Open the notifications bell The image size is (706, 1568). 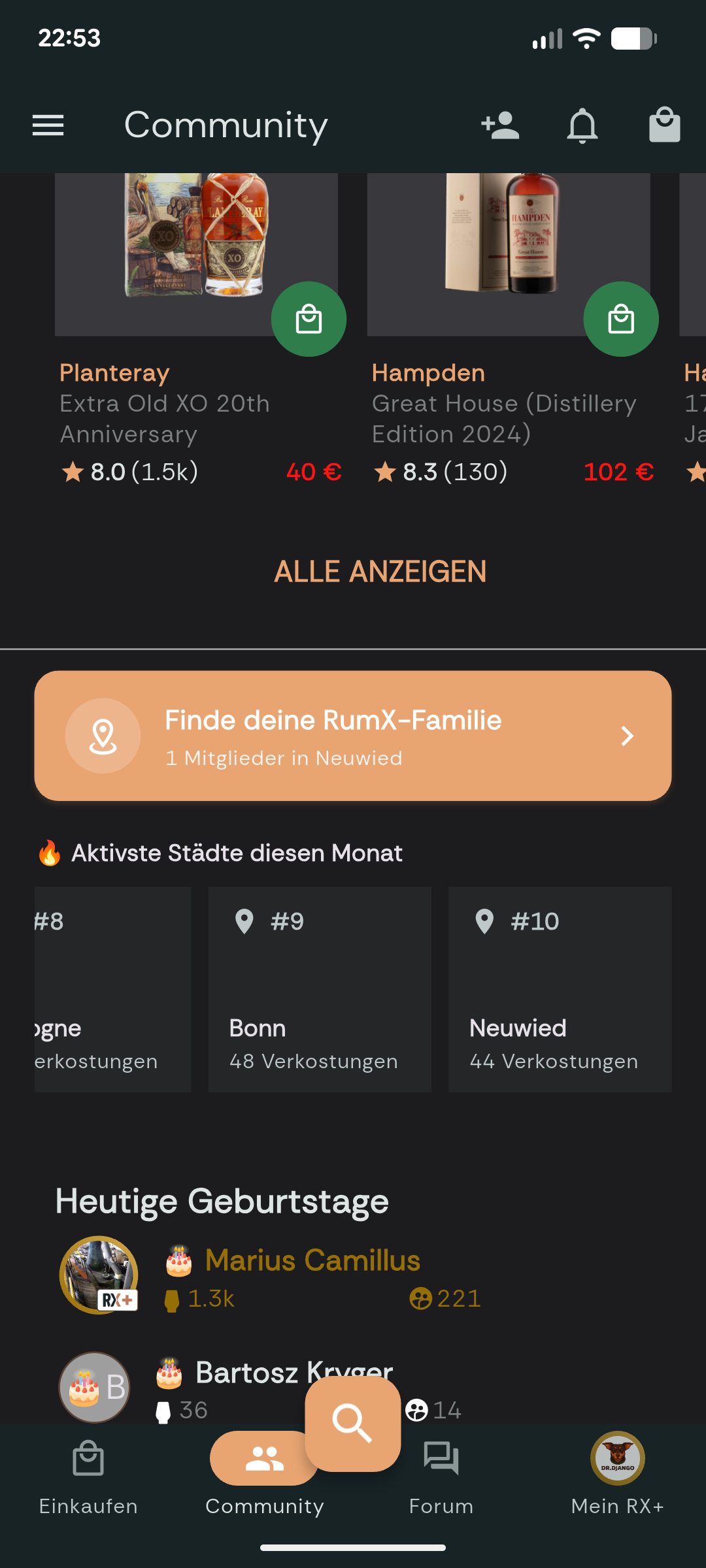pyautogui.click(x=582, y=125)
